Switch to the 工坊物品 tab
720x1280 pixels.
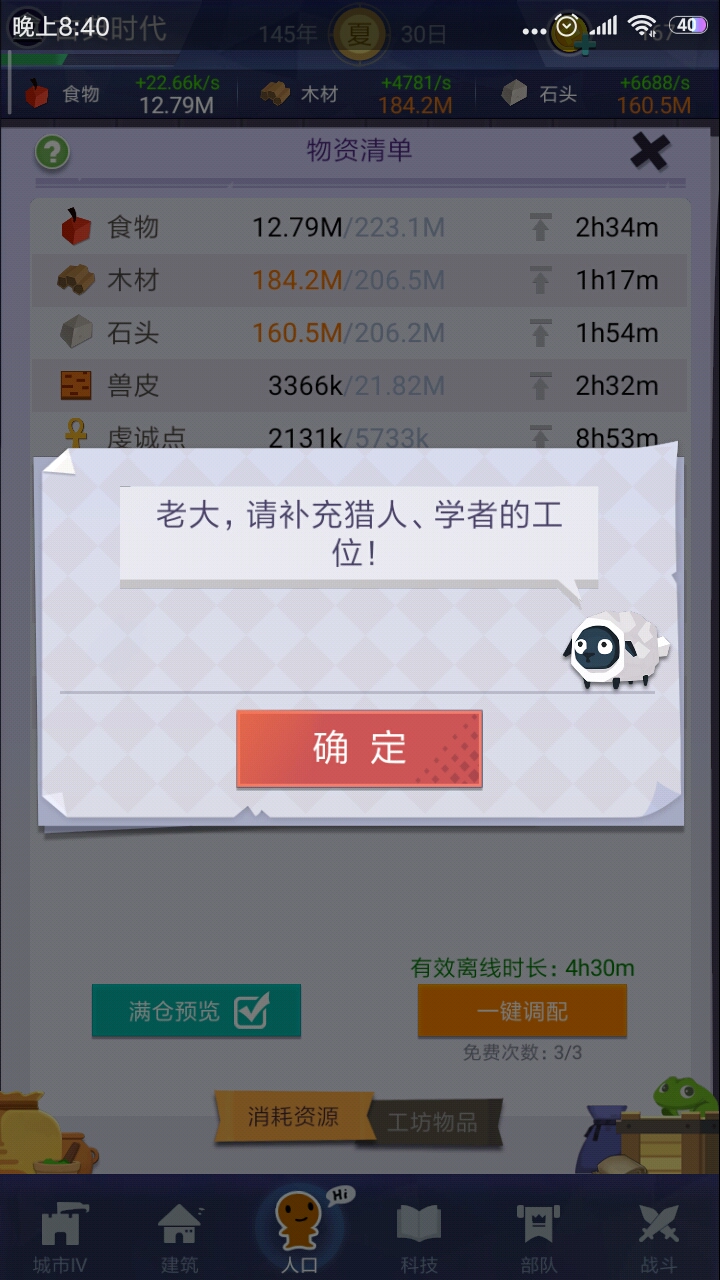point(432,1122)
